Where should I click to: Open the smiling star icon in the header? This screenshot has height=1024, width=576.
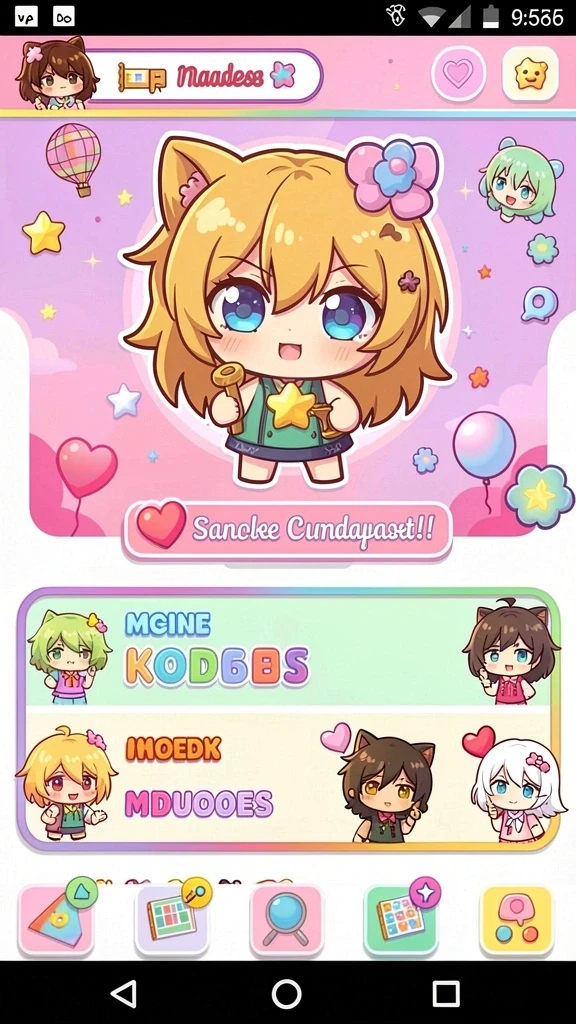(530, 73)
